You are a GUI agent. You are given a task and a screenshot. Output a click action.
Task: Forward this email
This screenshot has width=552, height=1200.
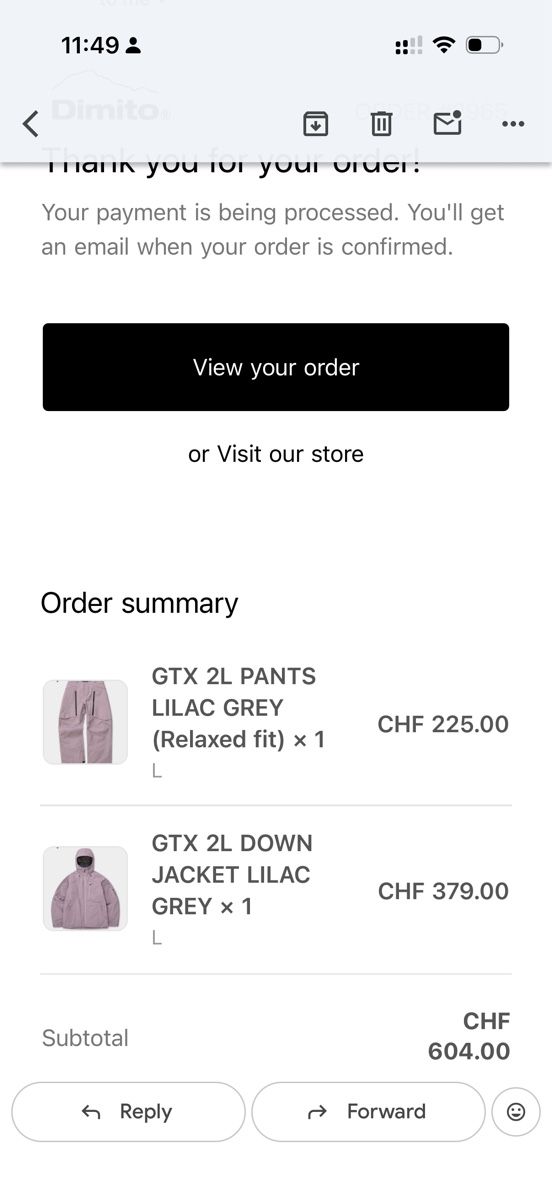pos(368,1112)
